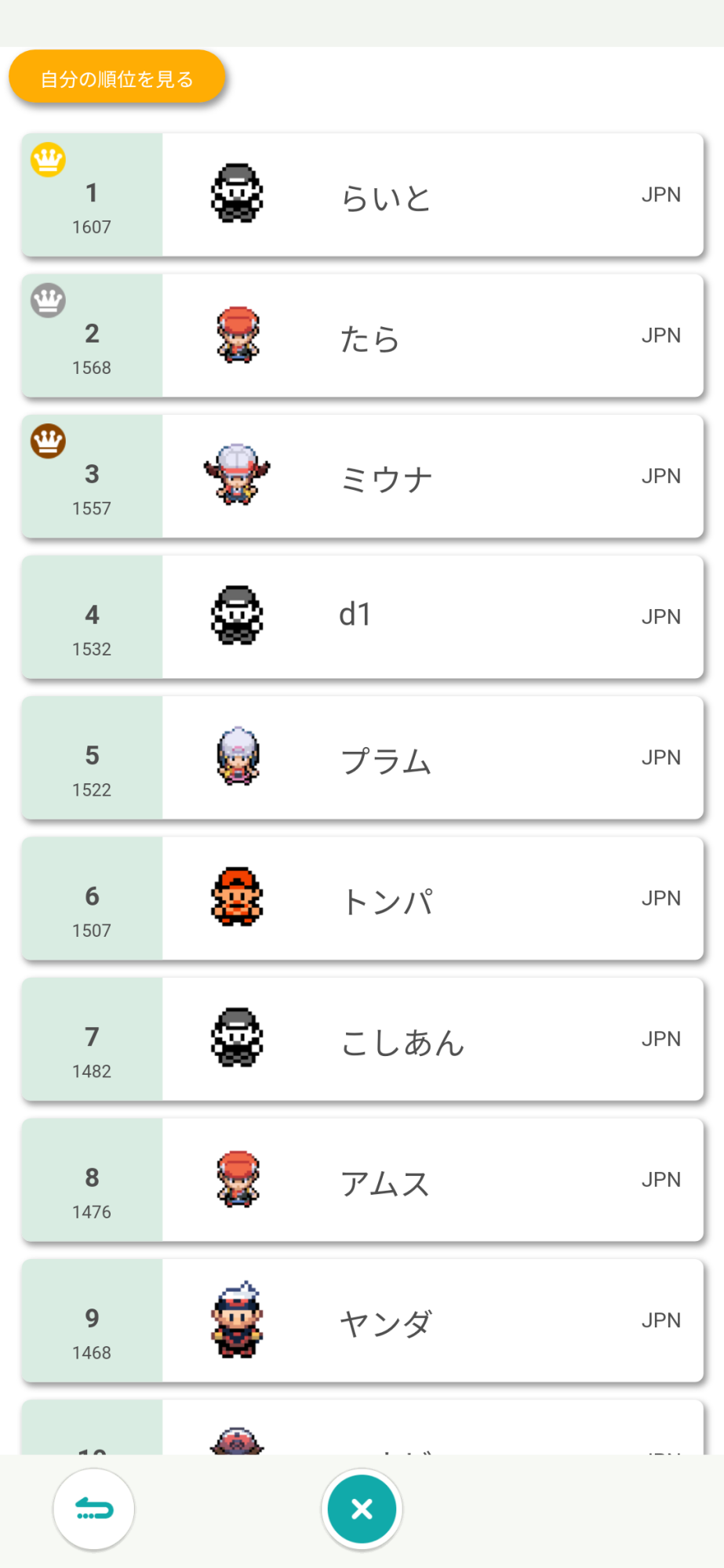Viewport: 724px width, 1568px height.
Task: Select rank 9 player ヤンダ
Action: click(x=362, y=1320)
